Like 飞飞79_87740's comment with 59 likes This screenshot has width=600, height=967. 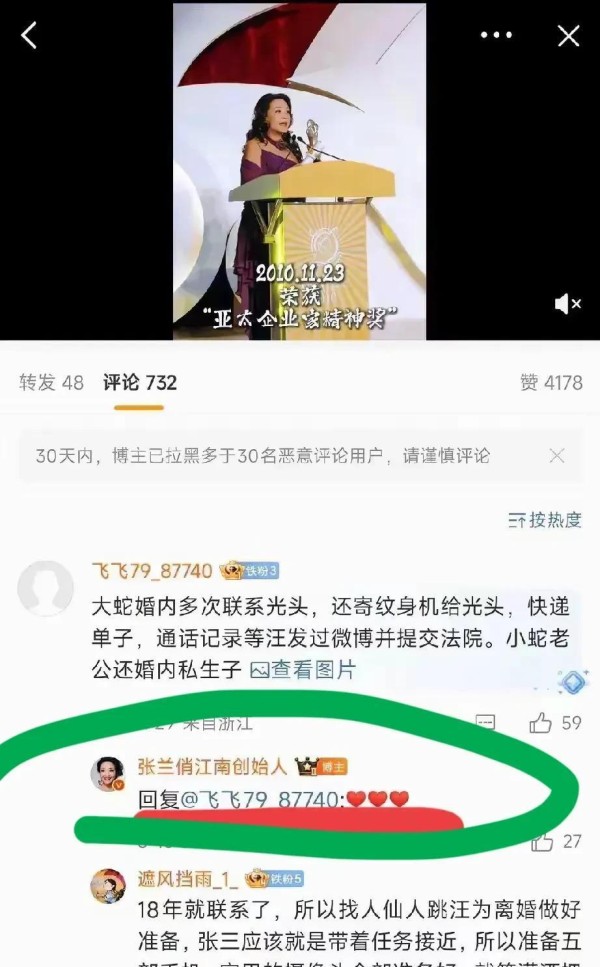(x=541, y=722)
